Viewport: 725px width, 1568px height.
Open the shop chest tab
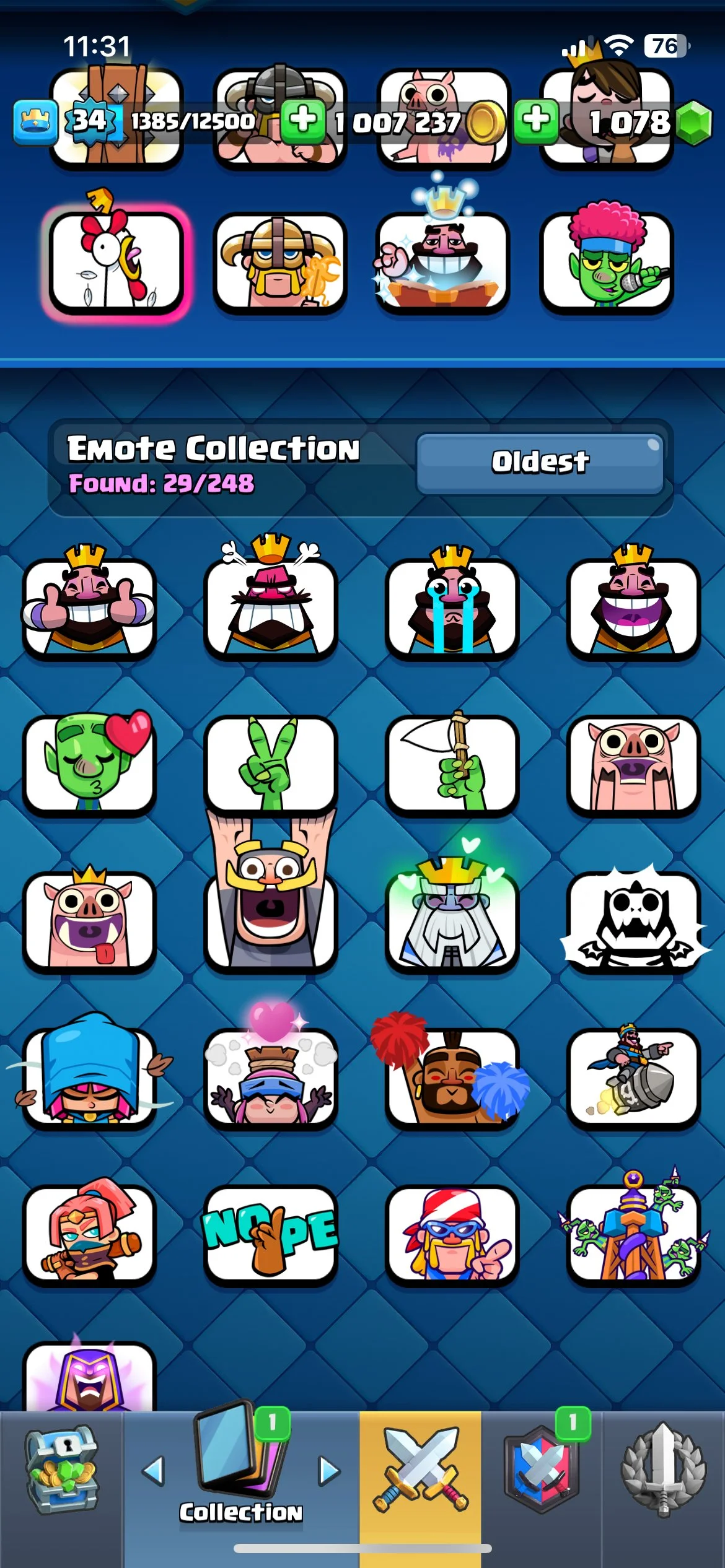click(x=61, y=1468)
